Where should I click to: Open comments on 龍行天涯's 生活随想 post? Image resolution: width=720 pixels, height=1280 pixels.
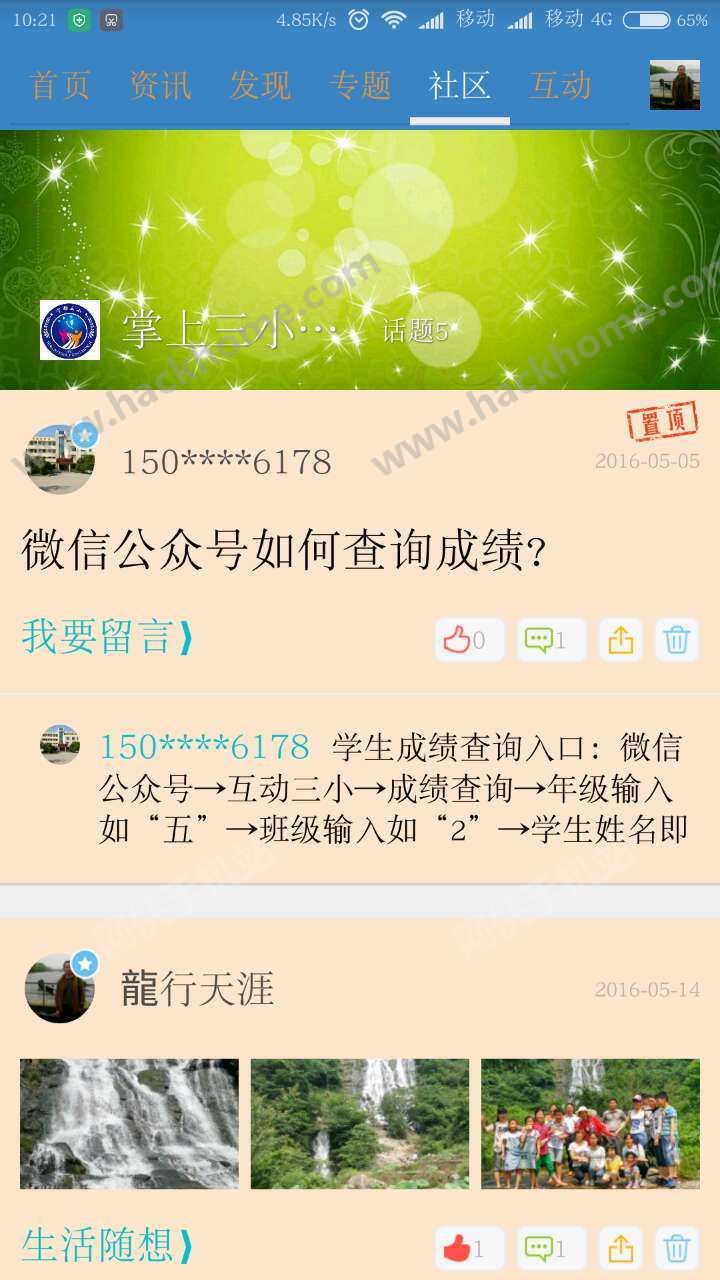pos(551,1248)
